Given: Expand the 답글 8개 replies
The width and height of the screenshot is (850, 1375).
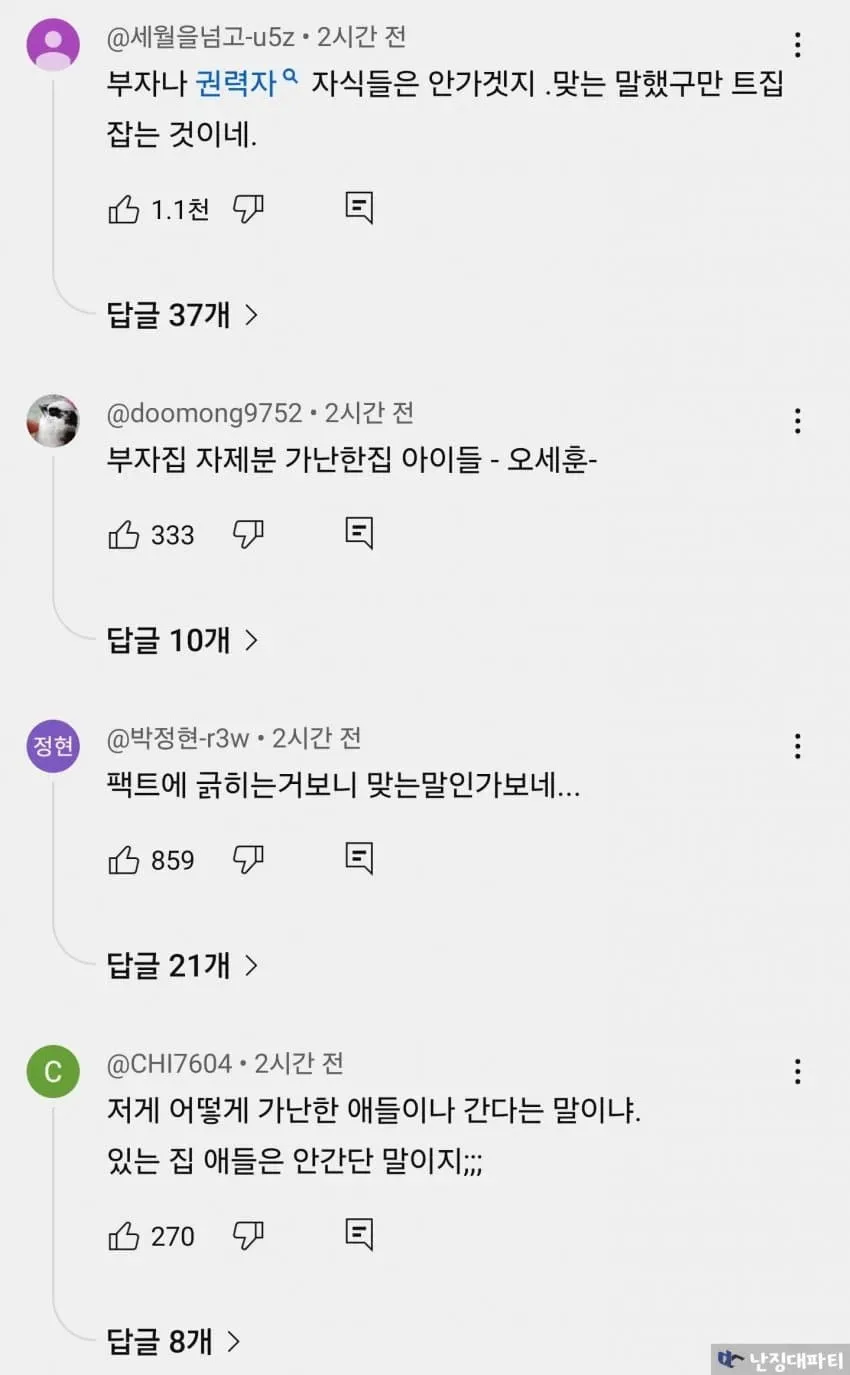Looking at the screenshot, I should pyautogui.click(x=174, y=1341).
